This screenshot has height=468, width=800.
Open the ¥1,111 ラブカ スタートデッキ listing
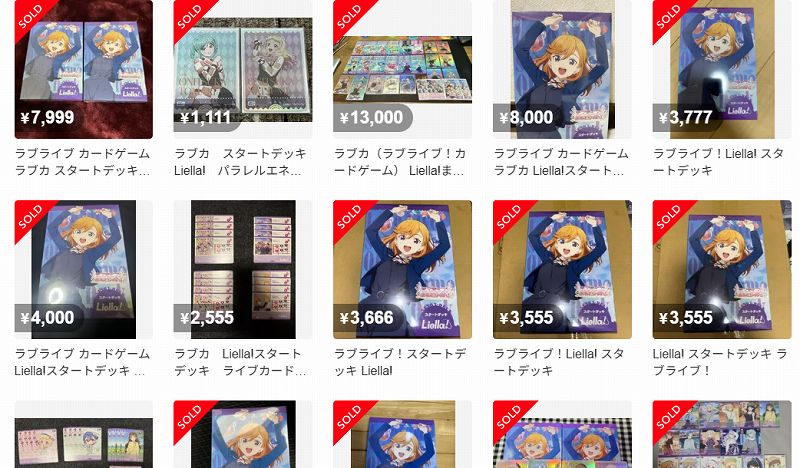pos(243,69)
